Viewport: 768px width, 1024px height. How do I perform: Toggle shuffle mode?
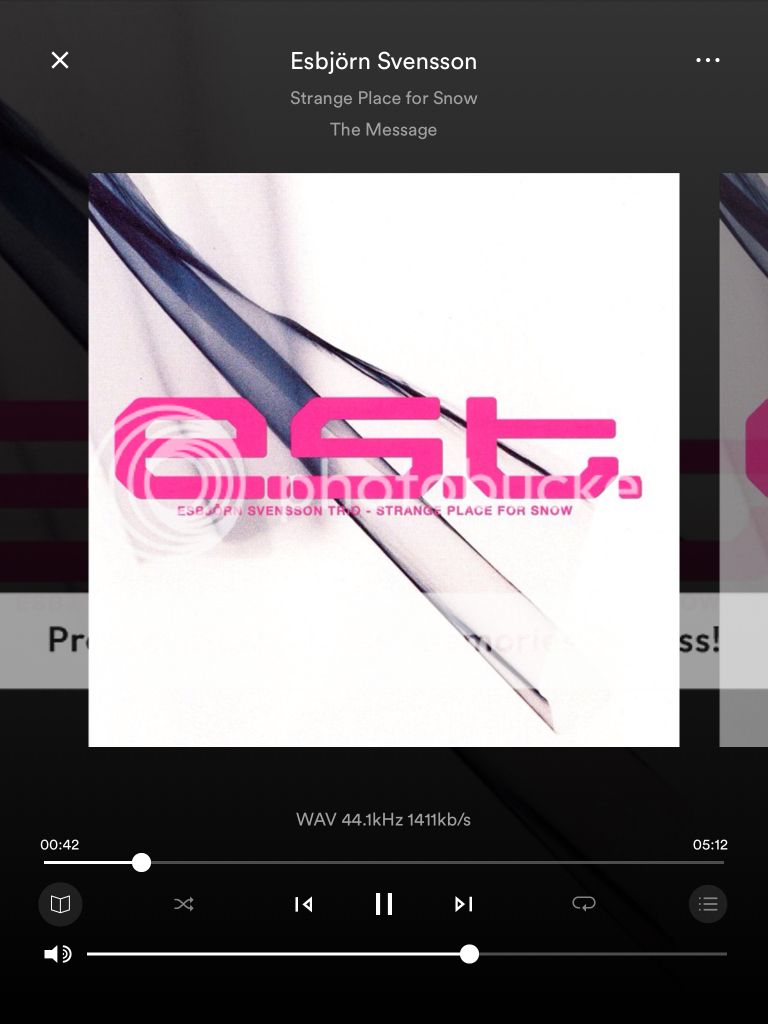tap(184, 904)
